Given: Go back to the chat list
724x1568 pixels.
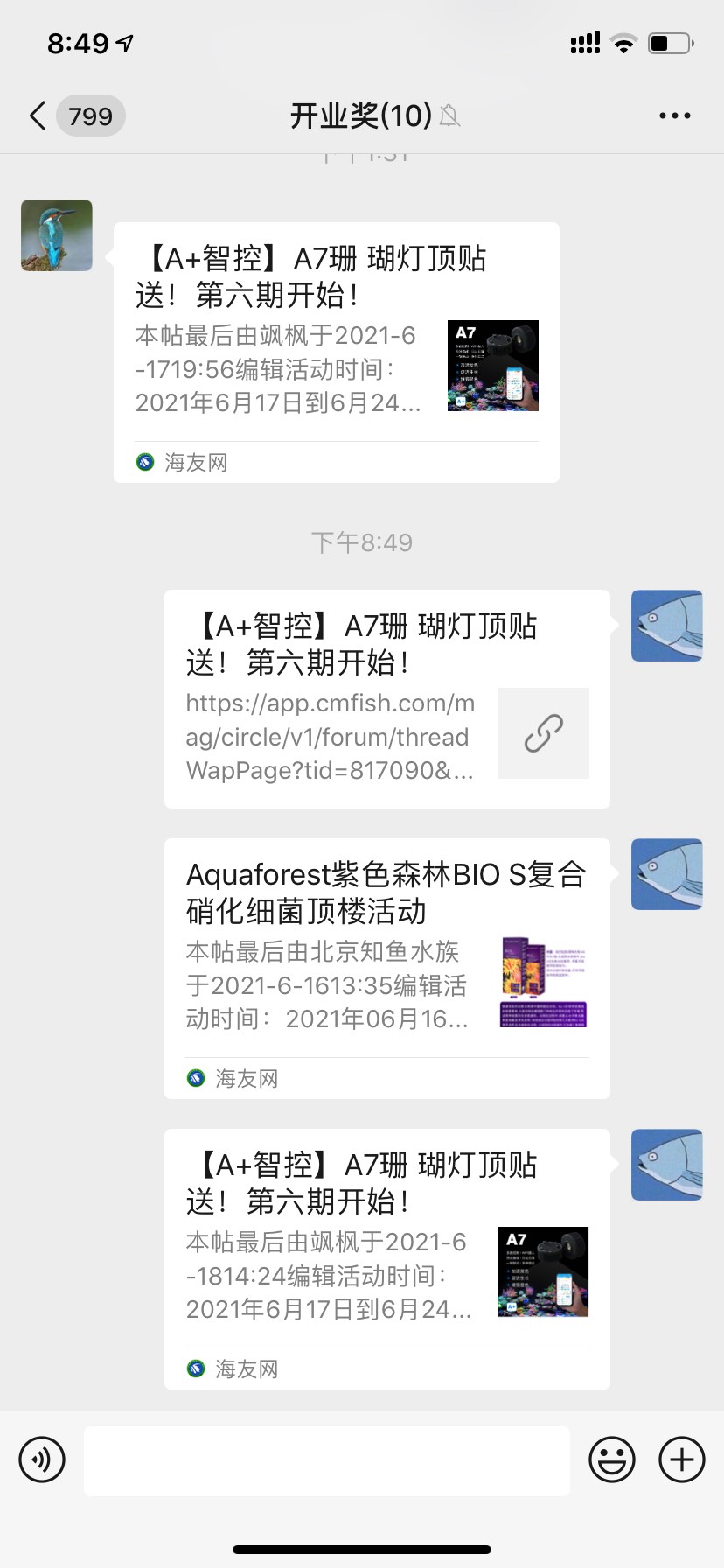Looking at the screenshot, I should [38, 115].
